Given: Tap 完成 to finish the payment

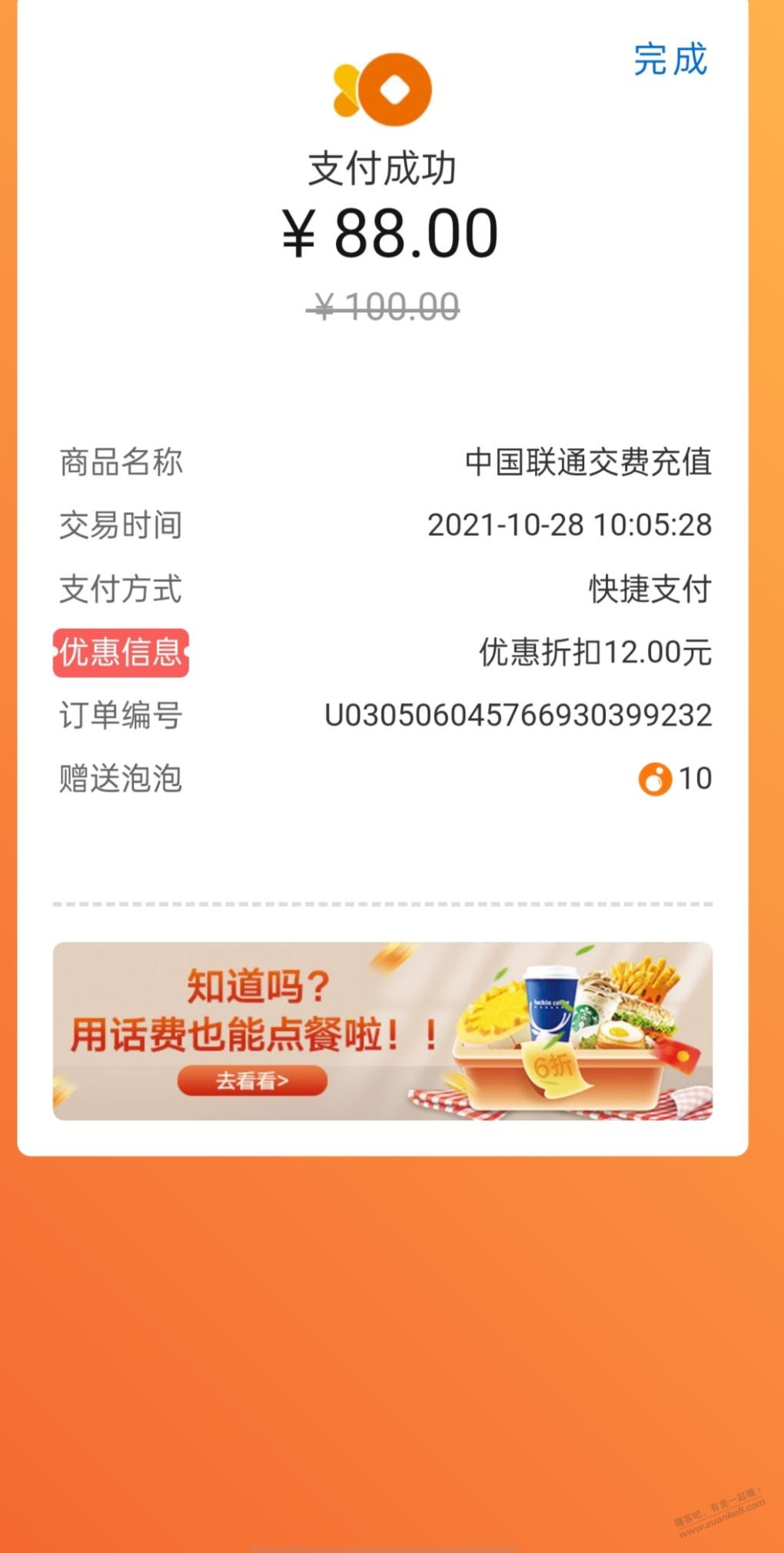Looking at the screenshot, I should (x=669, y=60).
